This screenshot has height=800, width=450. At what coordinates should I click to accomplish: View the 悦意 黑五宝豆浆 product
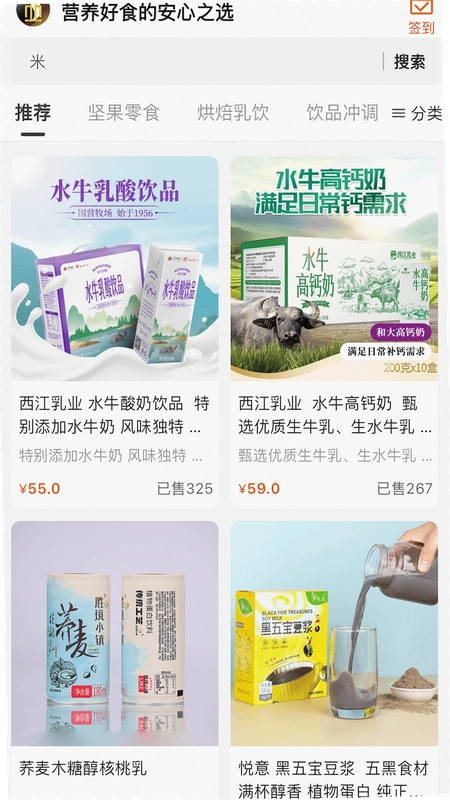coord(334,660)
